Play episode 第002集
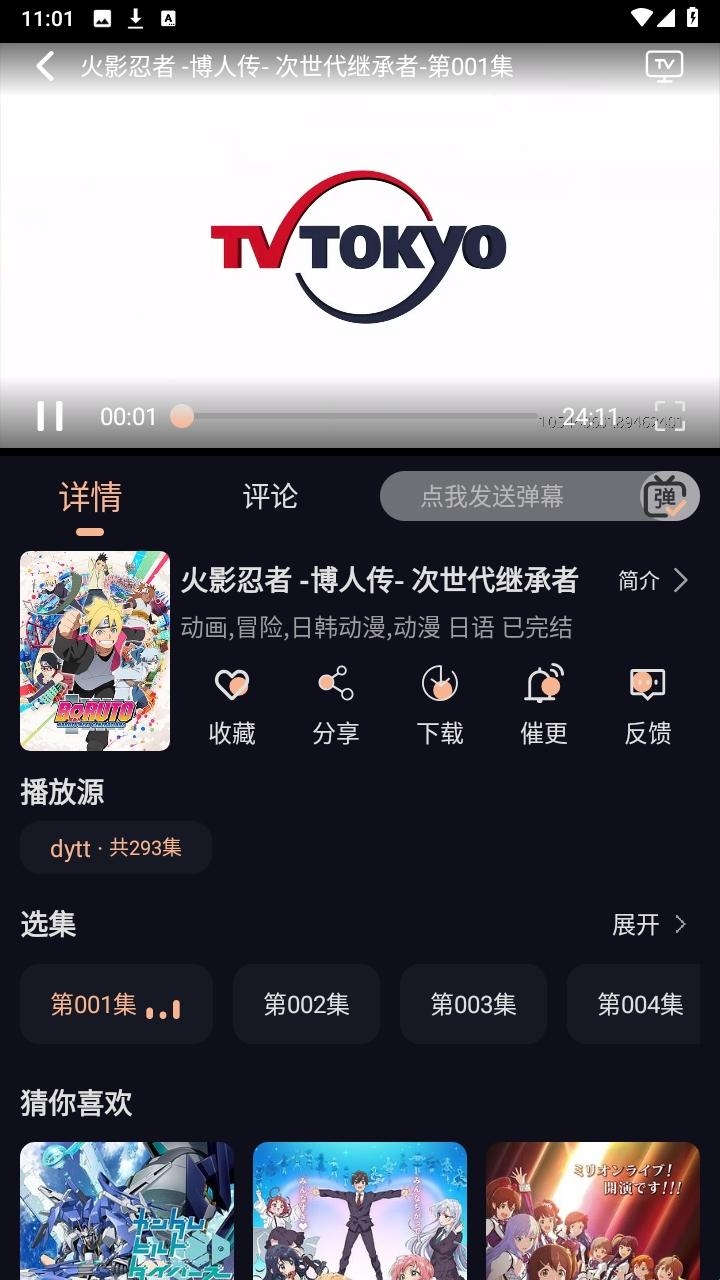 point(306,1004)
